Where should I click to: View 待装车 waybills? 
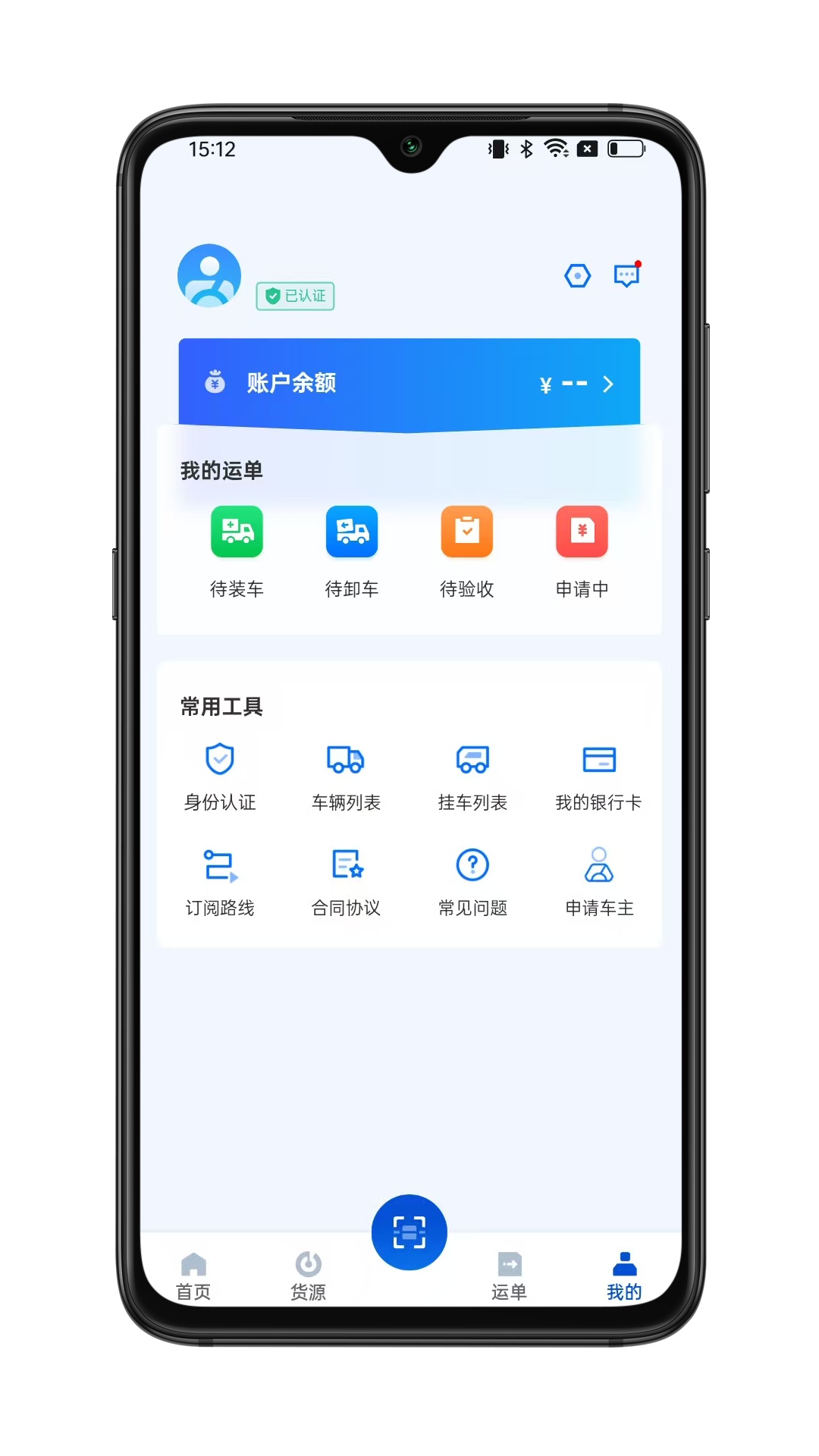237,551
